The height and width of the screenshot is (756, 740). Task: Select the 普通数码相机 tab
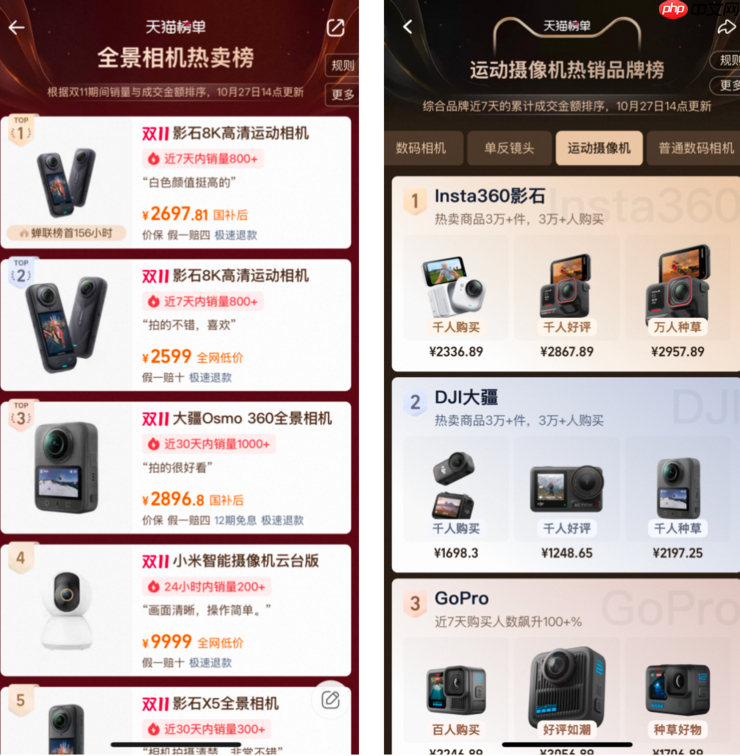(695, 147)
